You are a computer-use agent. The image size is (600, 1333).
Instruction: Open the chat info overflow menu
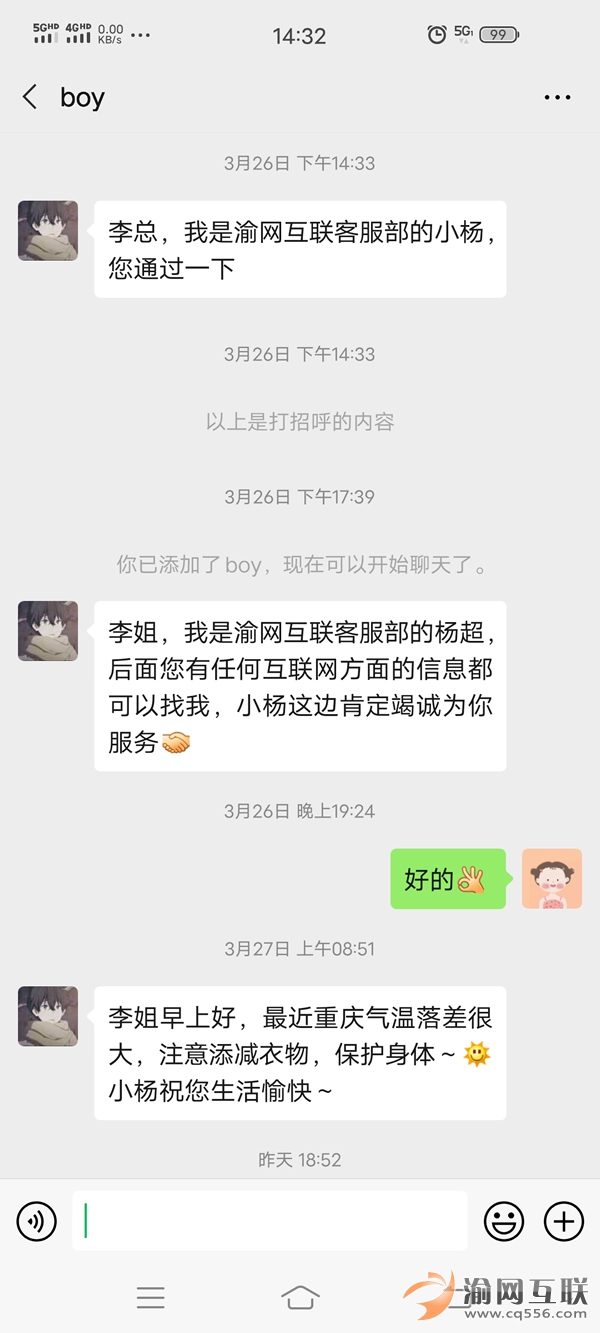click(x=557, y=97)
